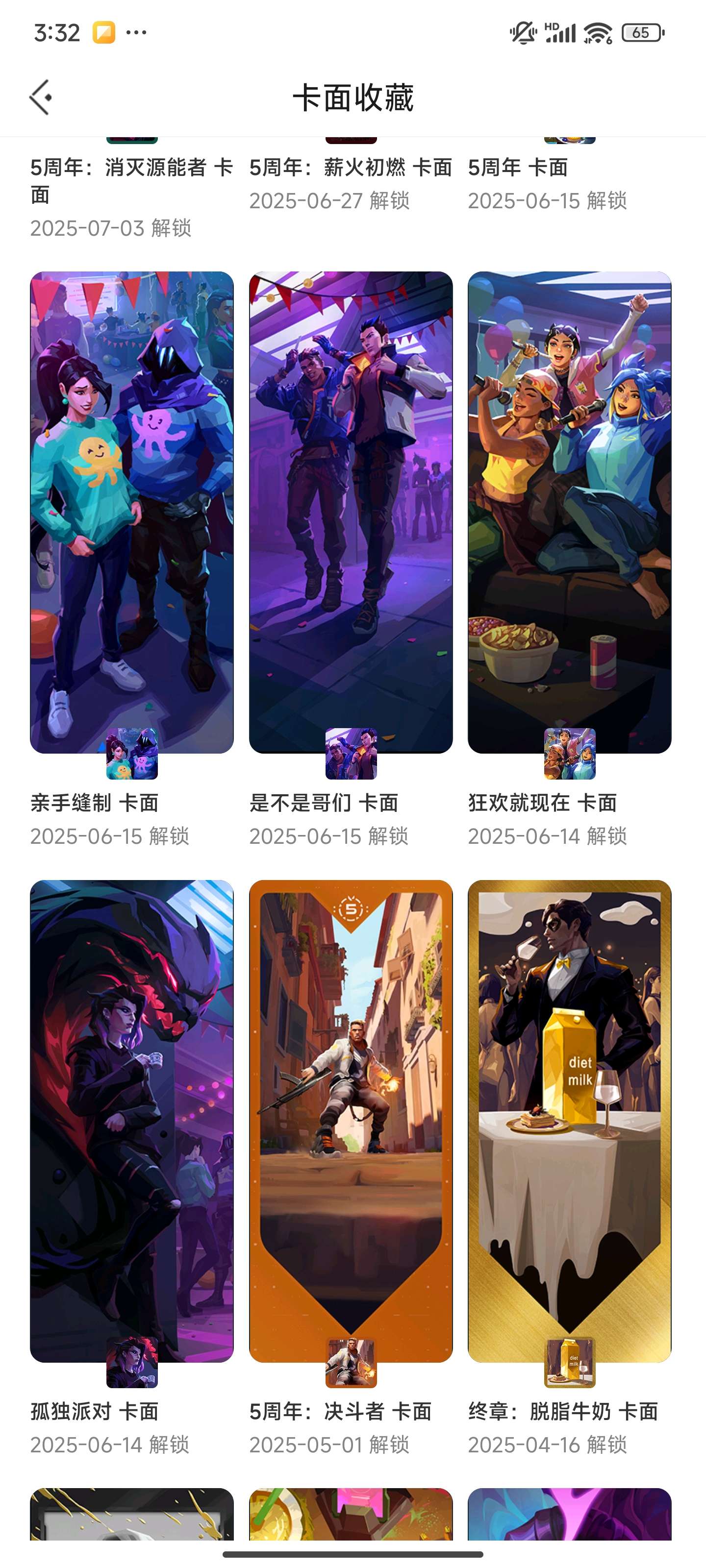The height and width of the screenshot is (1568, 706).
Task: Open the 亲手缝制 card
Action: coord(131,513)
